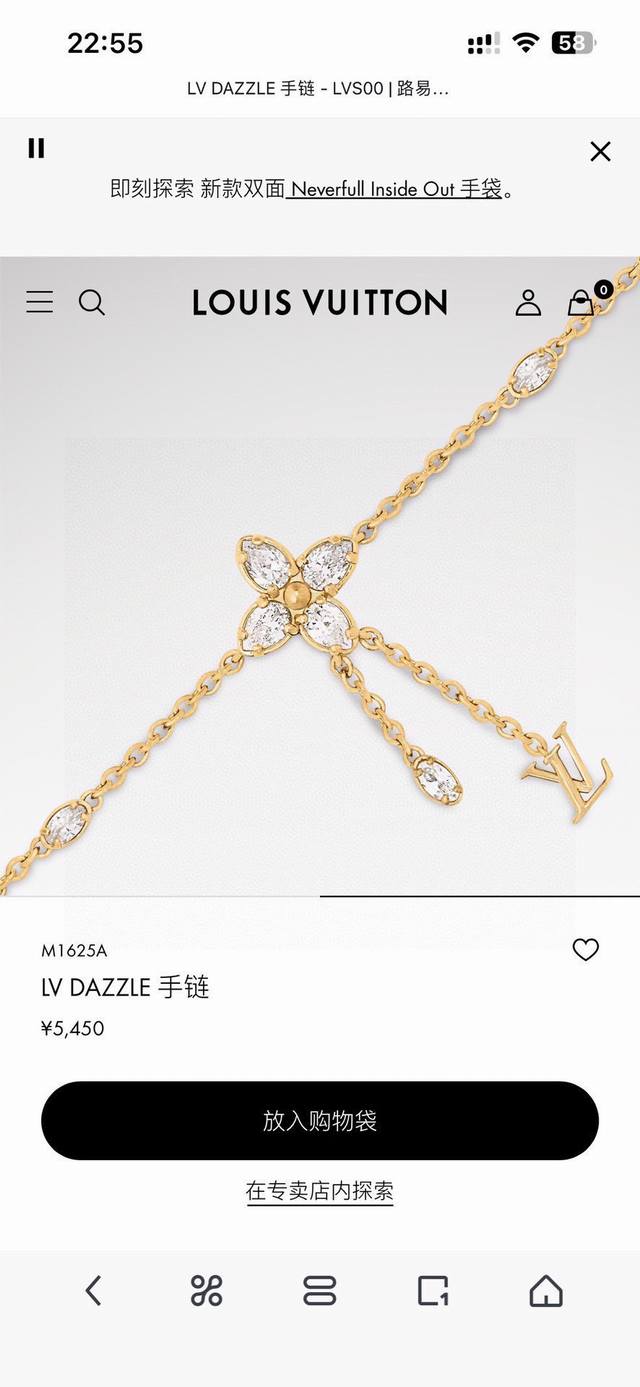
Task: Open the shopping bag
Action: (x=581, y=302)
